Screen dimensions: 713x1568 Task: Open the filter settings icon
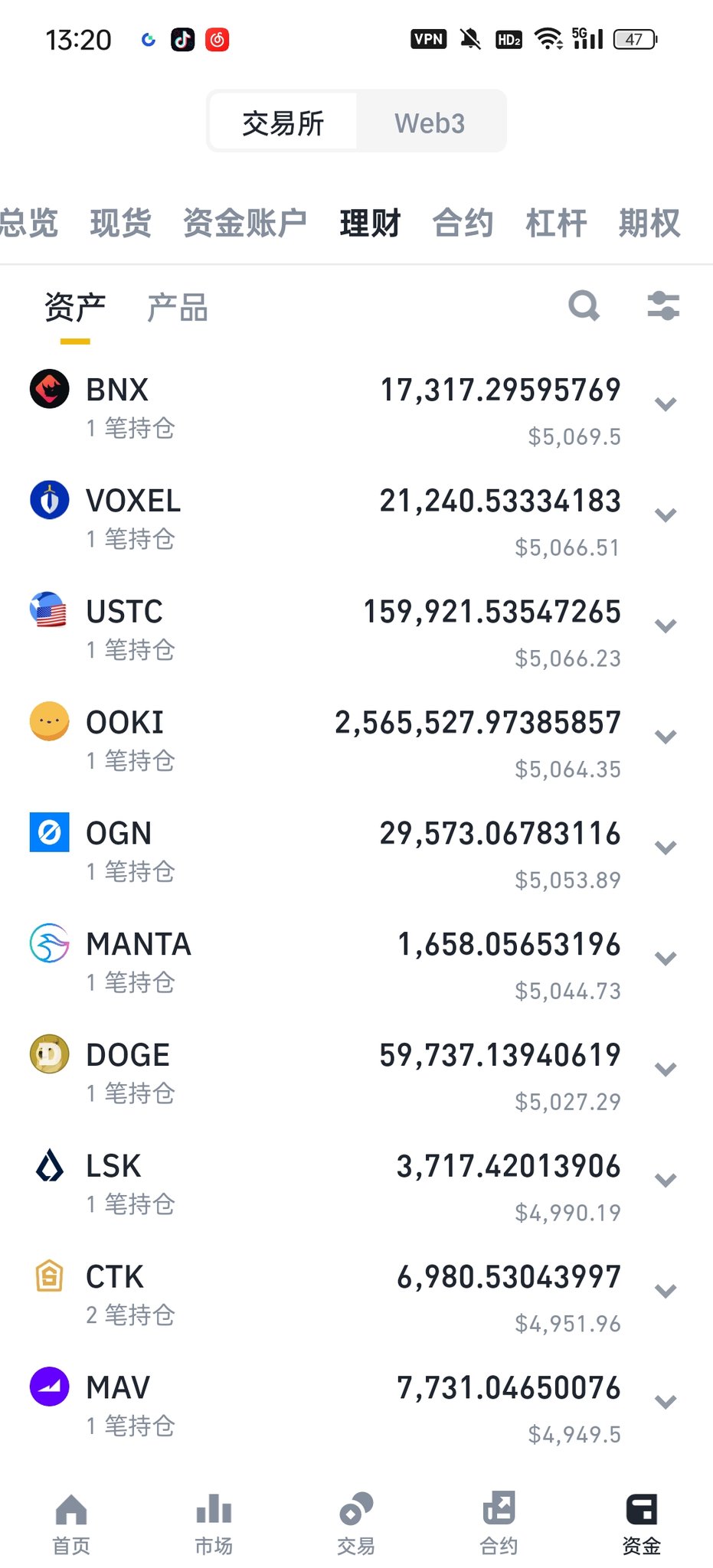coord(663,305)
